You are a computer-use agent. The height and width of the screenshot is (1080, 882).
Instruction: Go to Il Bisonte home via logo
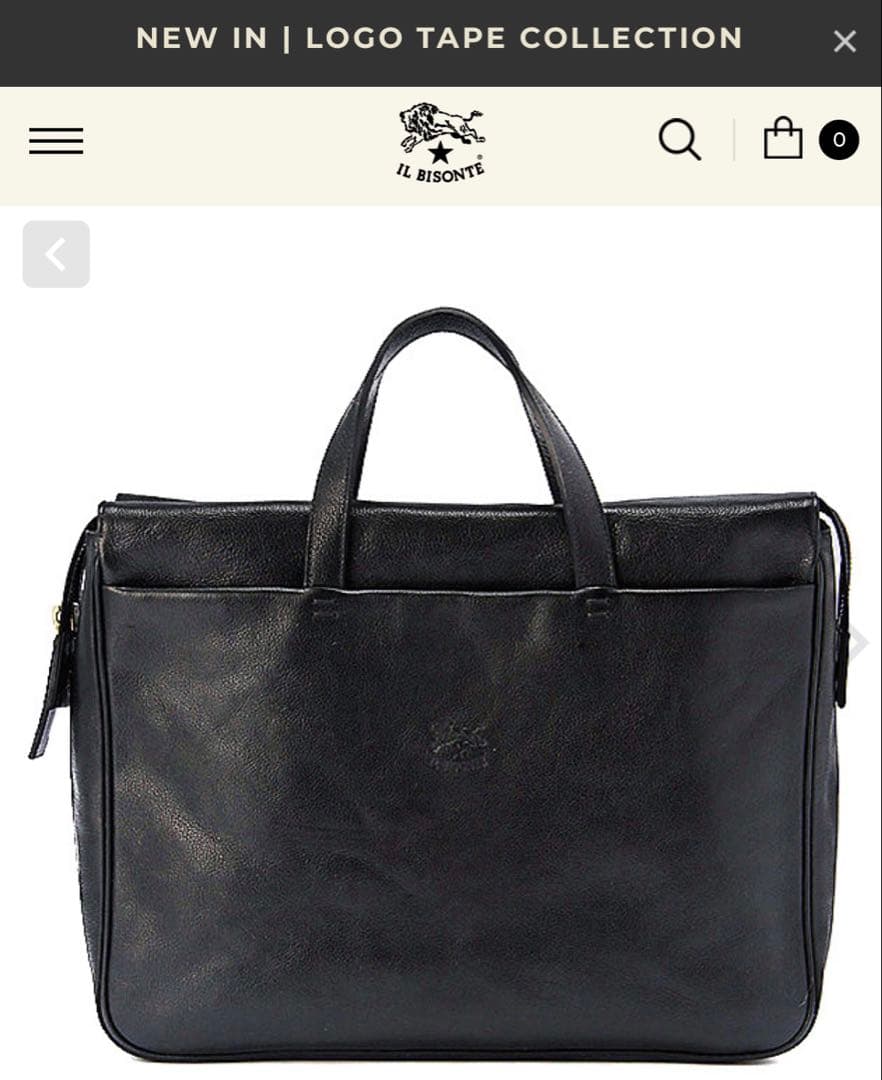point(441,142)
